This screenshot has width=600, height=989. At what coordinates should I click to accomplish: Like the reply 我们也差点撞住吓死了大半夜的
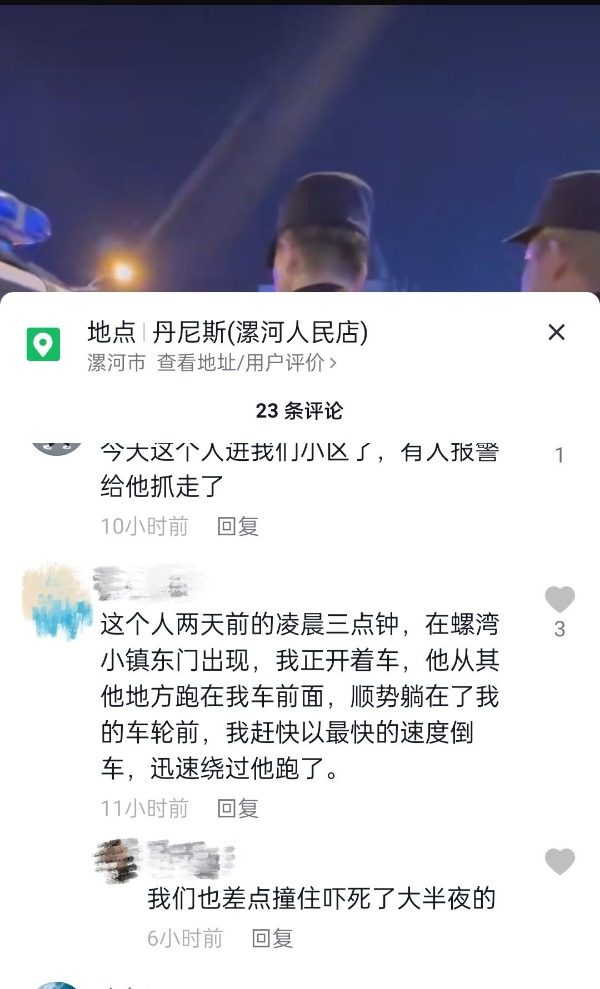[559, 862]
